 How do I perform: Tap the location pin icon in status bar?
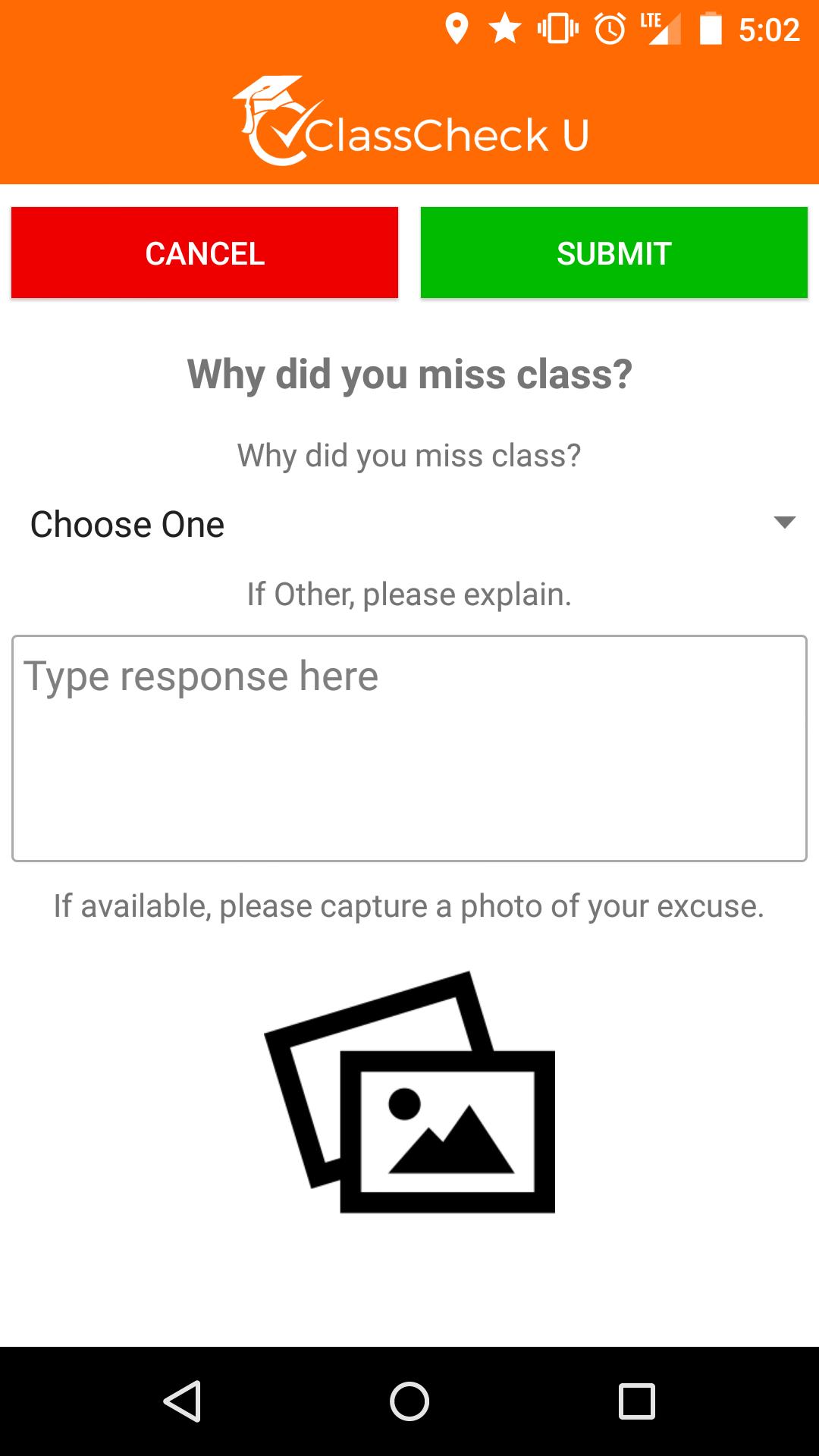click(x=458, y=27)
